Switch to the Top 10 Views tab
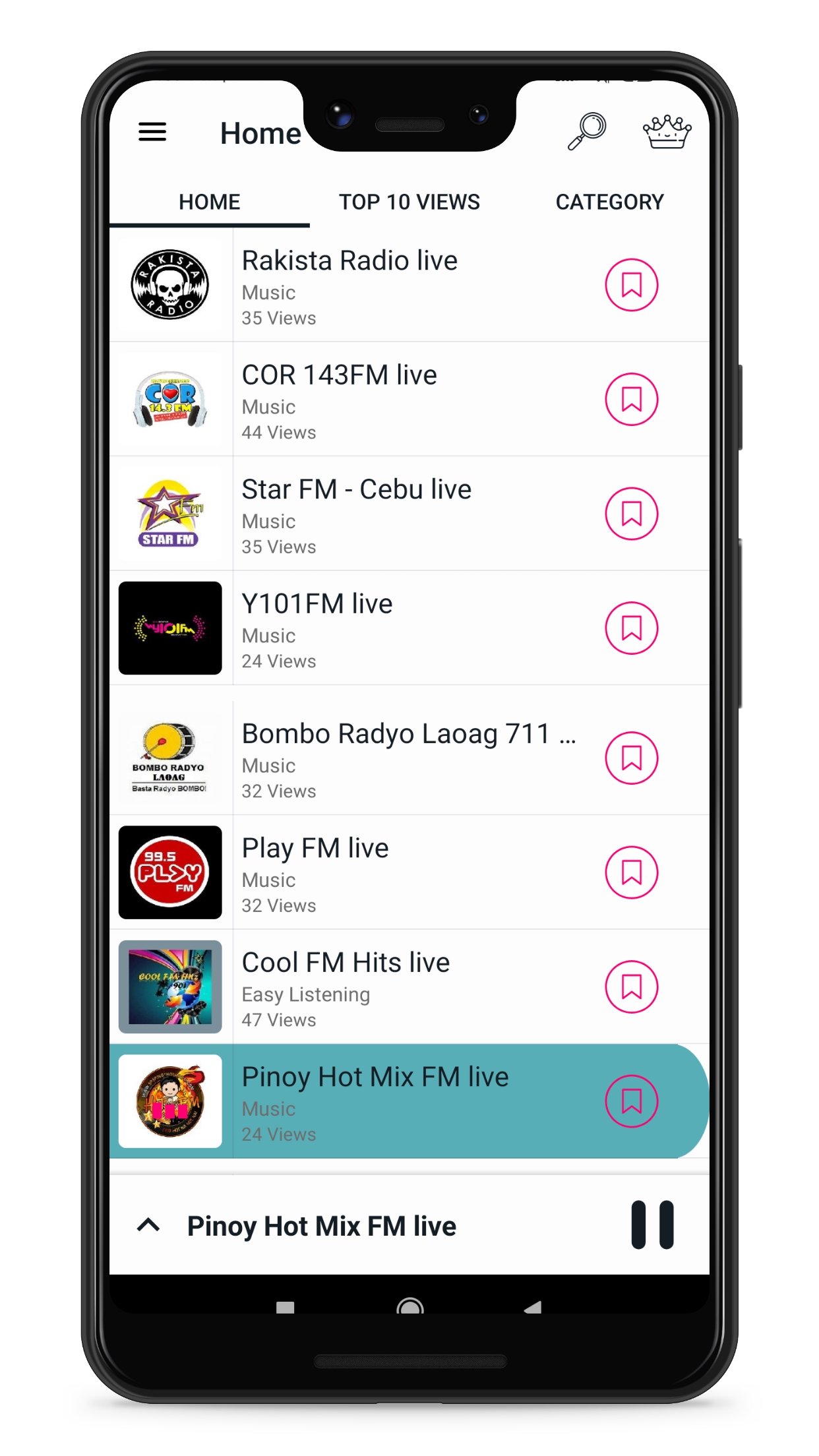This screenshot has width=819, height=1456. click(409, 202)
